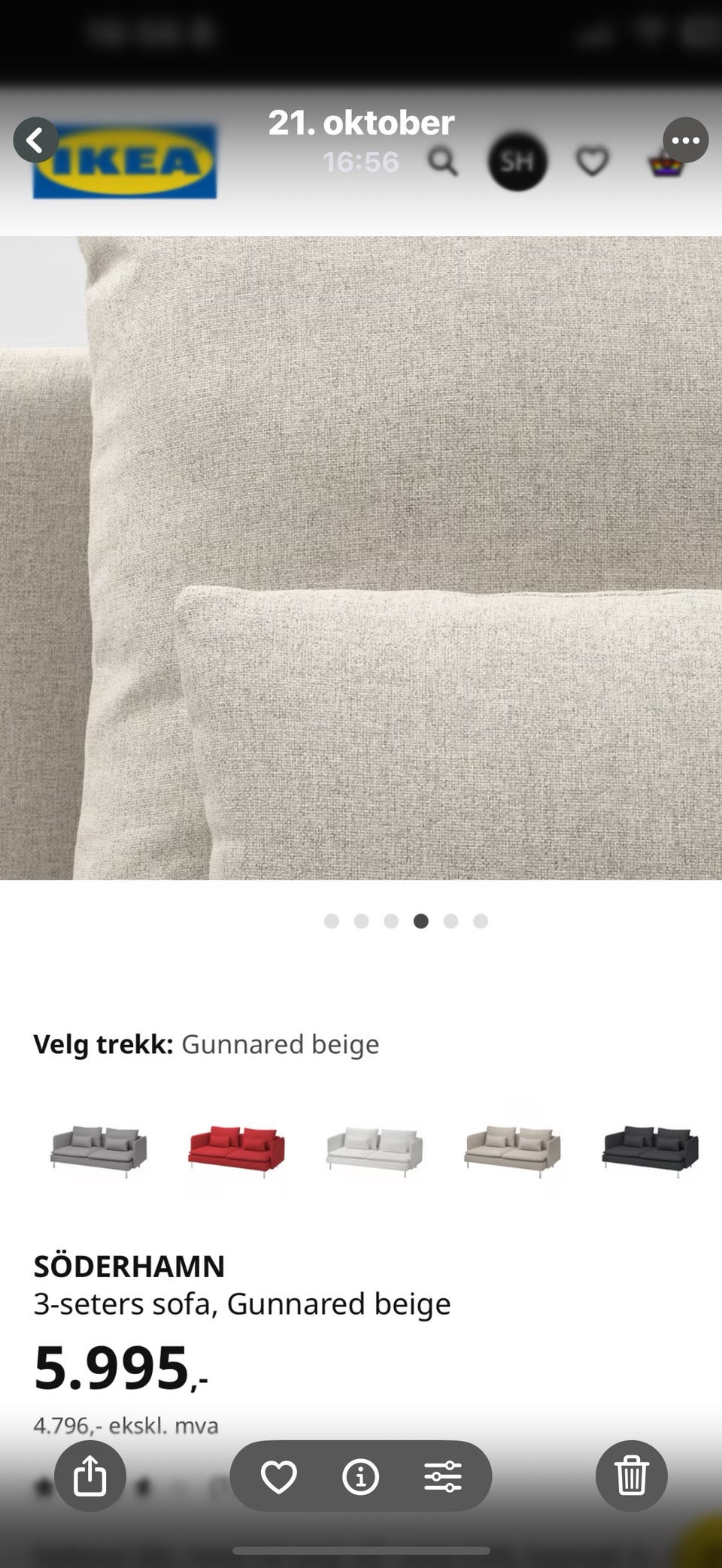Open product information
The width and height of the screenshot is (722, 1568).
[x=361, y=1476]
